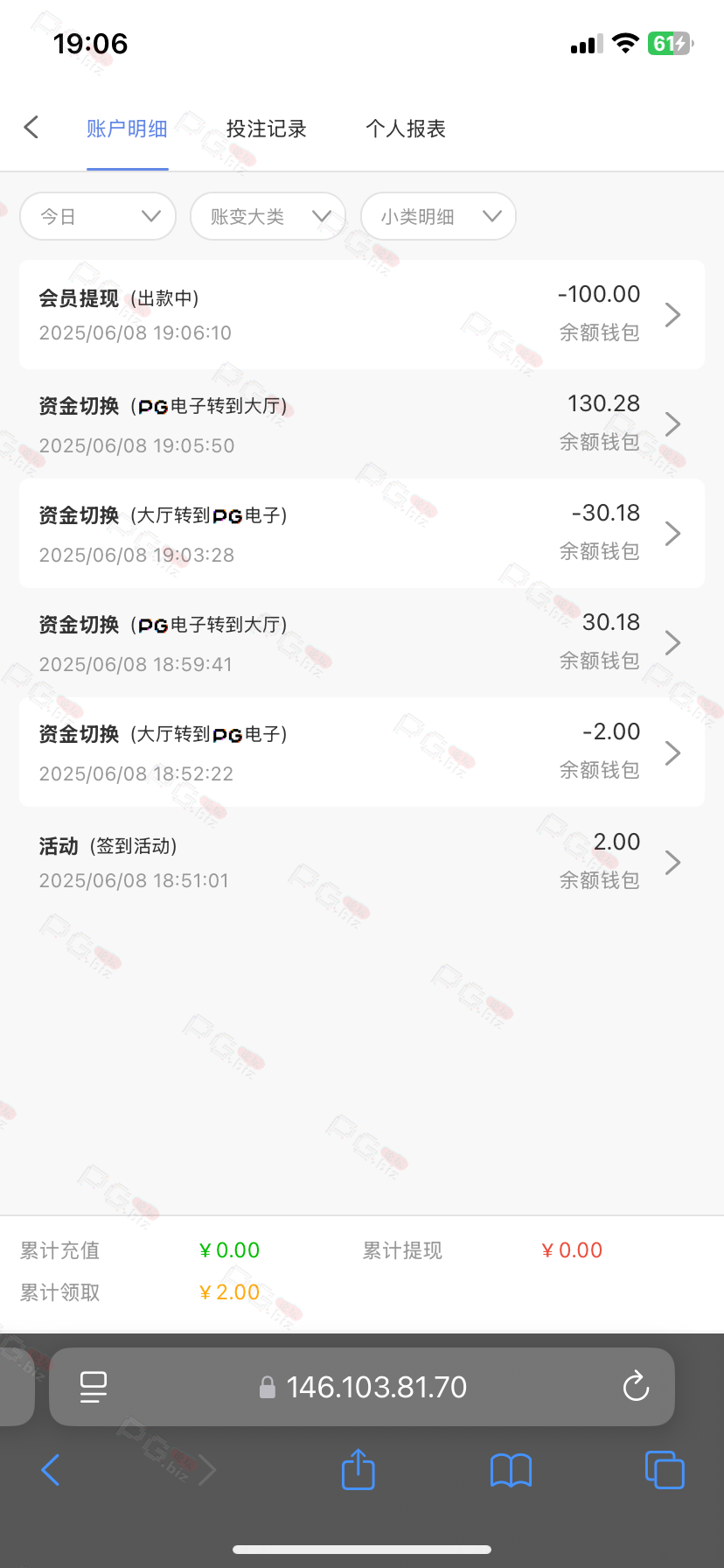Expand the 今日 date dropdown
This screenshot has height=1568, width=724.
[98, 216]
